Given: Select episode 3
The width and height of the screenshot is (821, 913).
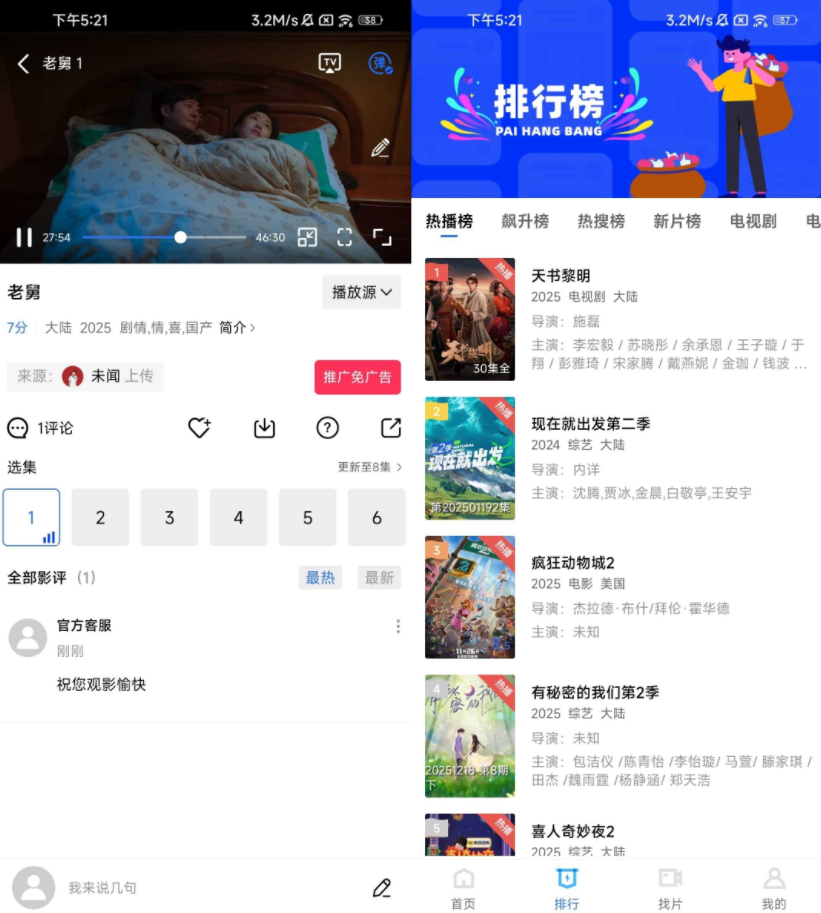Looking at the screenshot, I should (169, 517).
